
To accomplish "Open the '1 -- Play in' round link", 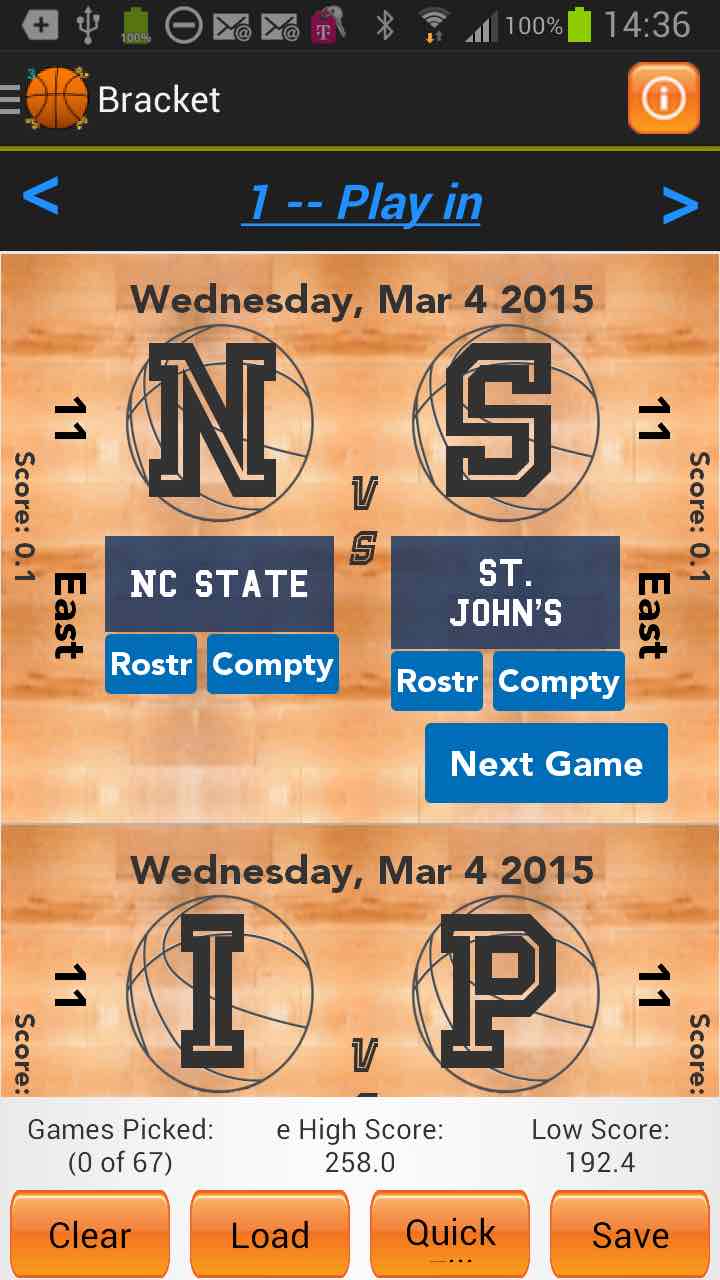I will [361, 203].
